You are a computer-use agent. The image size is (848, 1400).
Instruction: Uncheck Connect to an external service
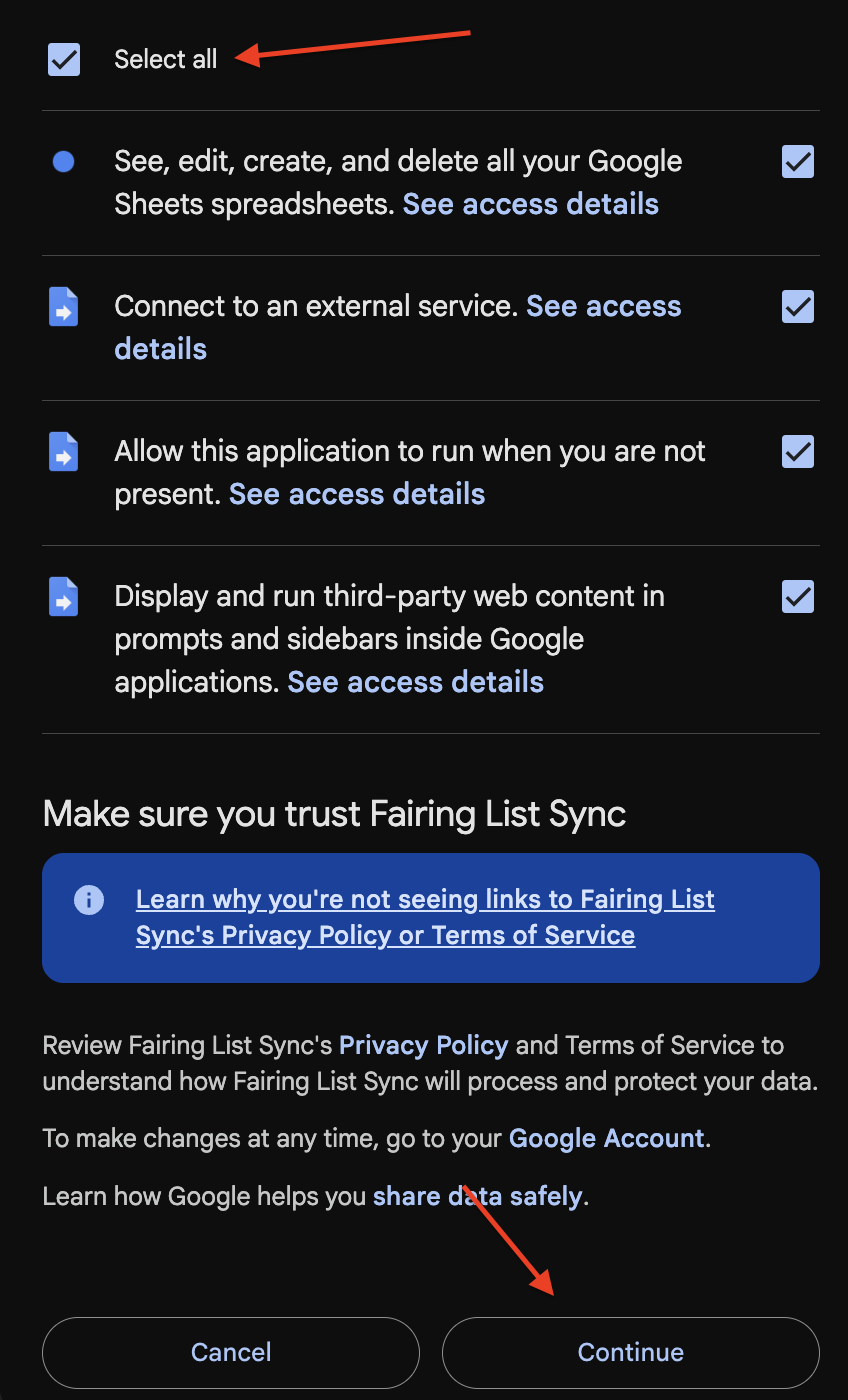coord(798,306)
